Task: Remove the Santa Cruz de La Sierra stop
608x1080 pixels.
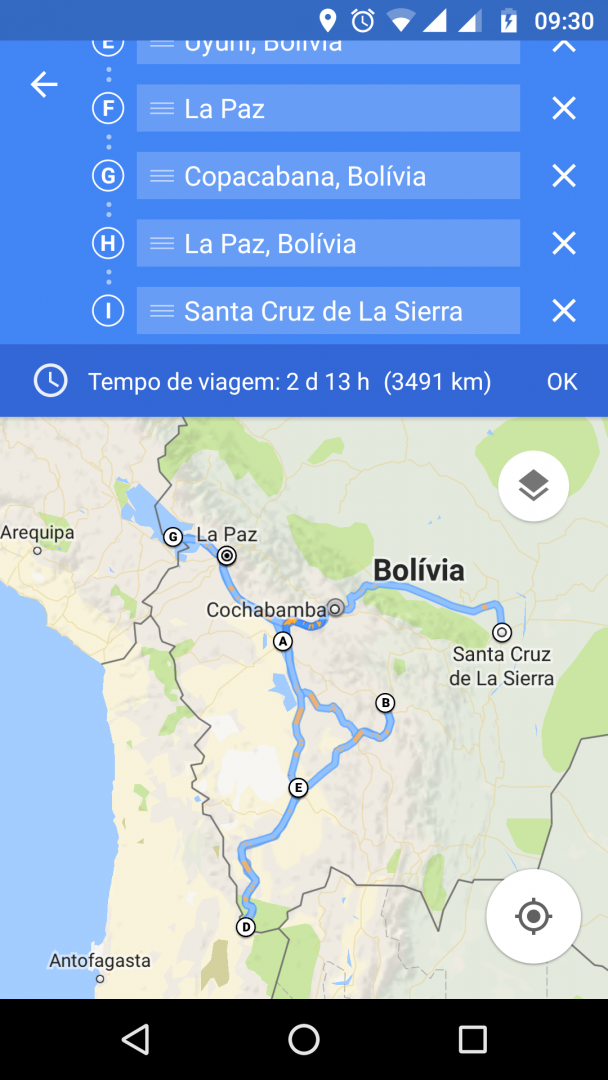Action: [x=564, y=311]
